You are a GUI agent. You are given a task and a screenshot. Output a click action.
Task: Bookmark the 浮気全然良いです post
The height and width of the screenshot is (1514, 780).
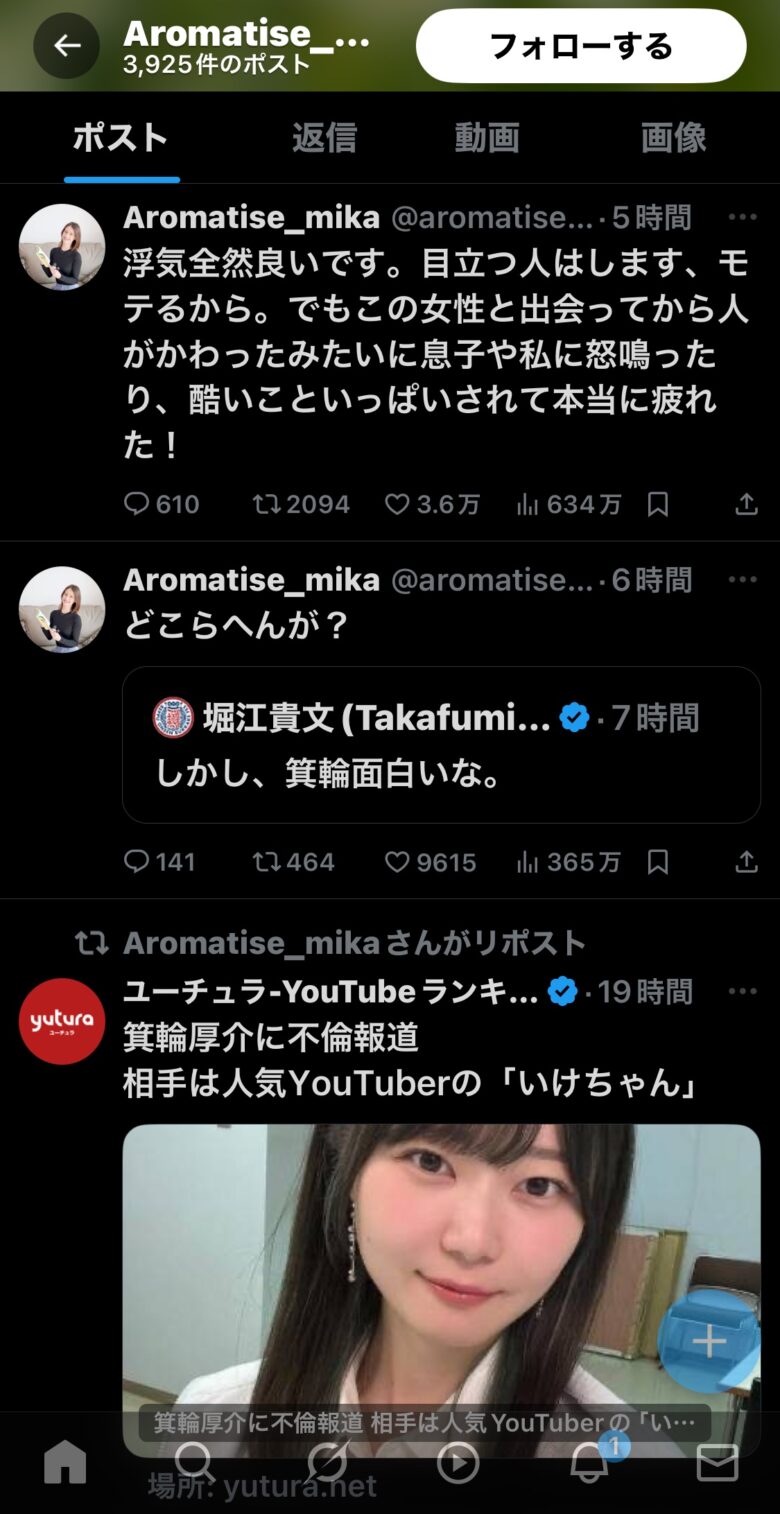657,504
